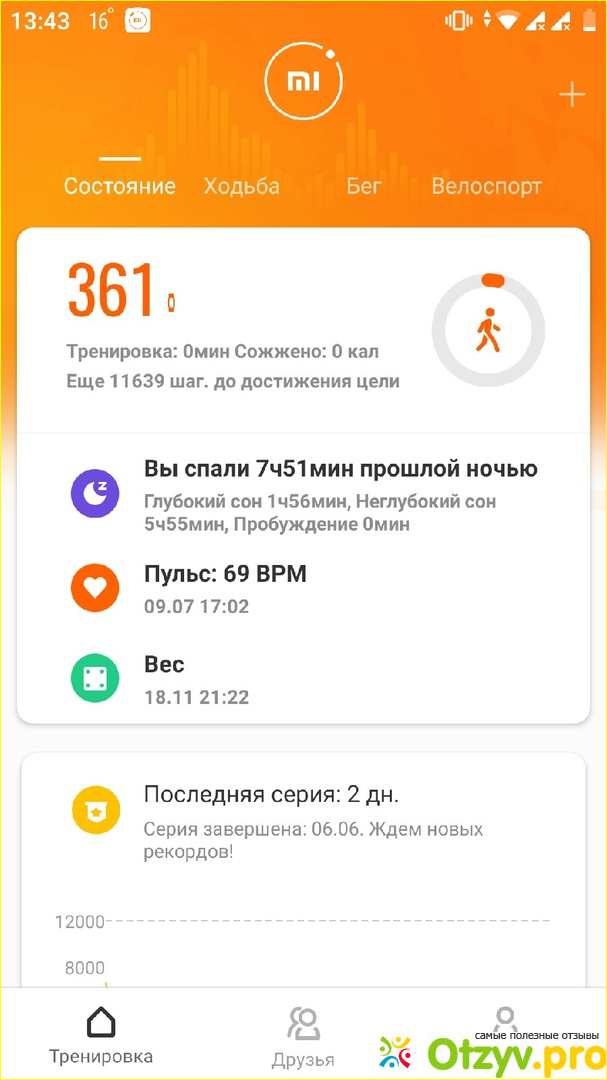The height and width of the screenshot is (1080, 607).
Task: Open the Вес weight entry
Action: click(x=302, y=680)
